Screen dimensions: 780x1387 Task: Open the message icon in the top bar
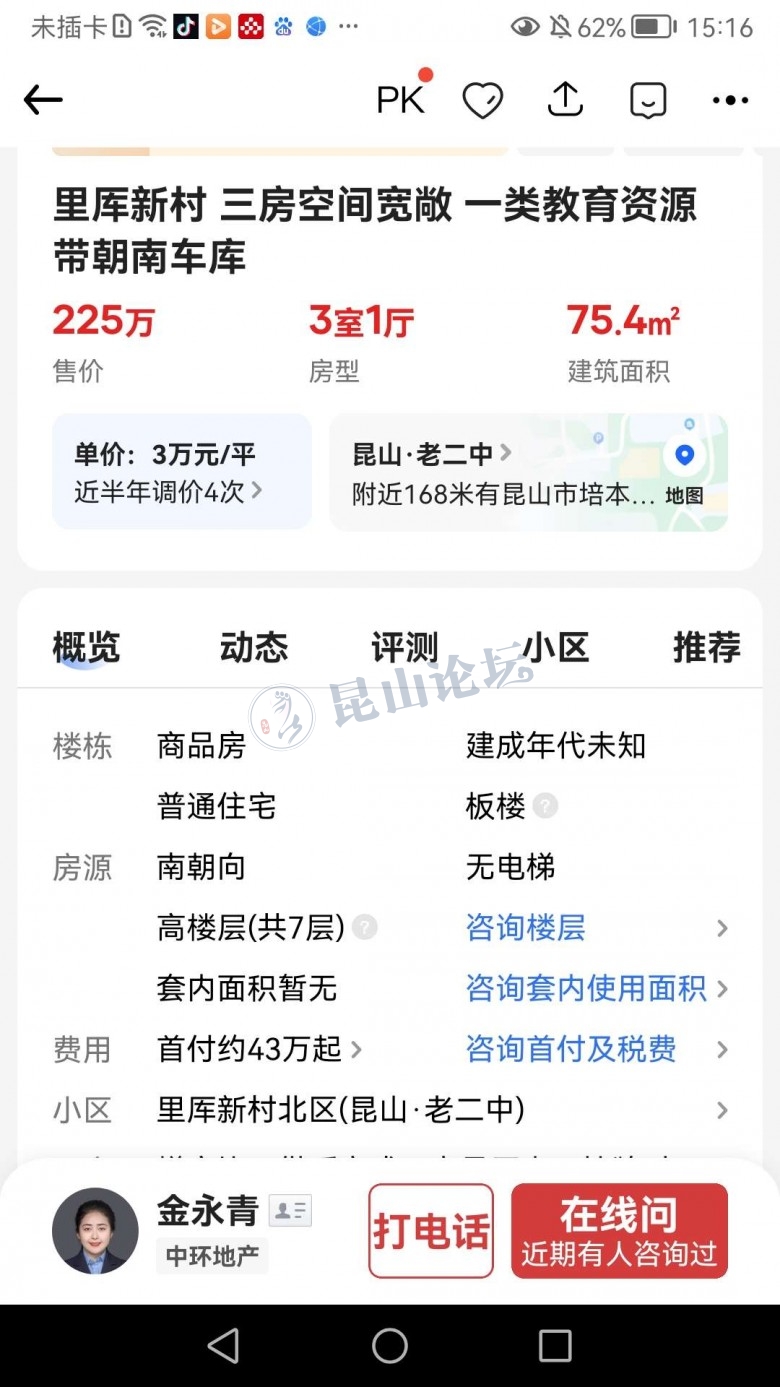(648, 100)
